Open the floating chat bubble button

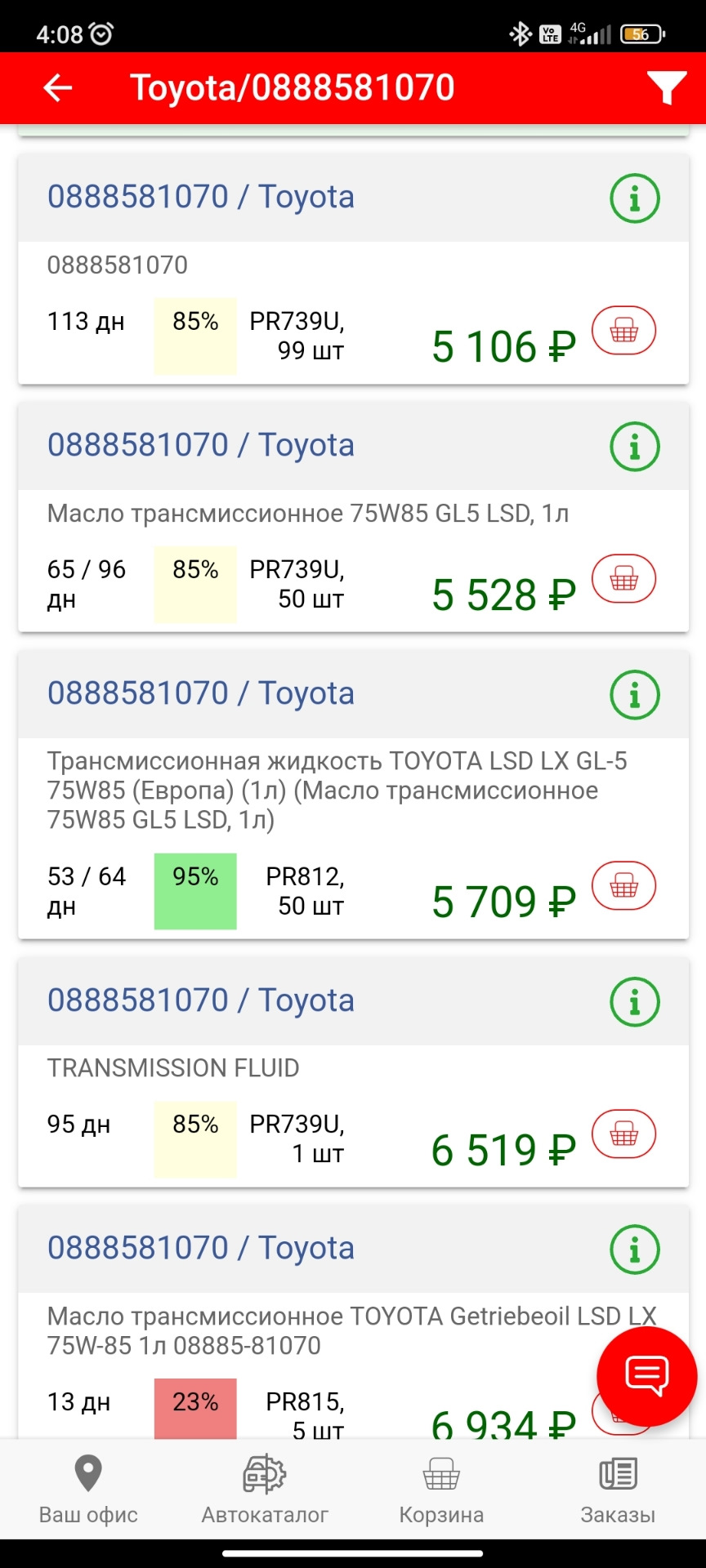646,1377
